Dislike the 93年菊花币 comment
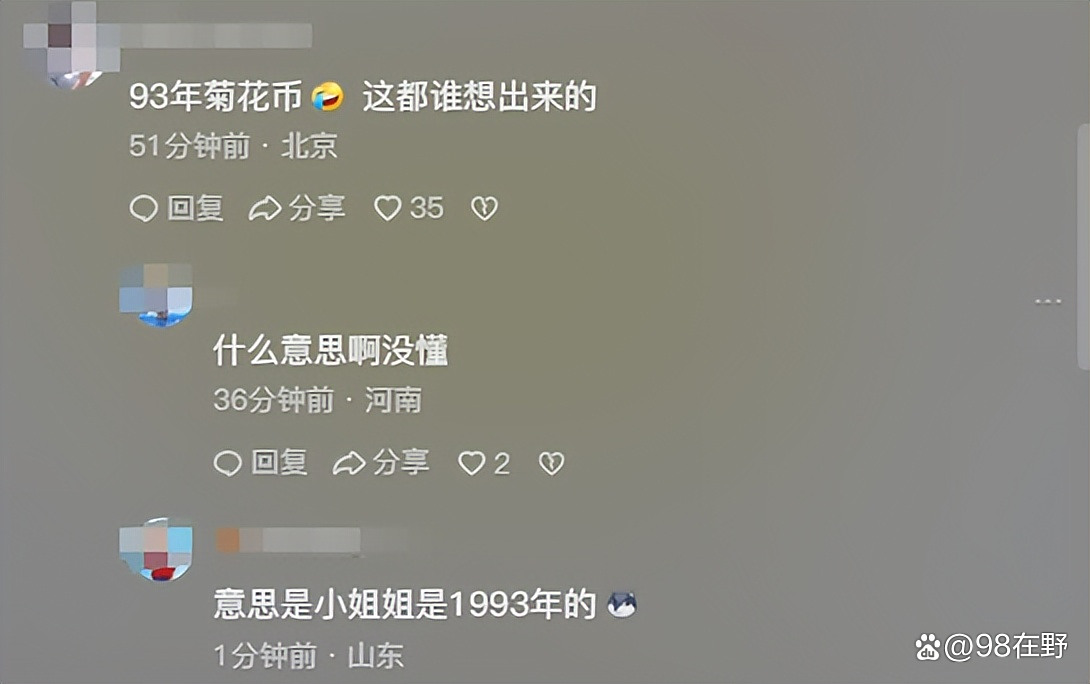Screen dimensions: 1090x684 (x=484, y=208)
